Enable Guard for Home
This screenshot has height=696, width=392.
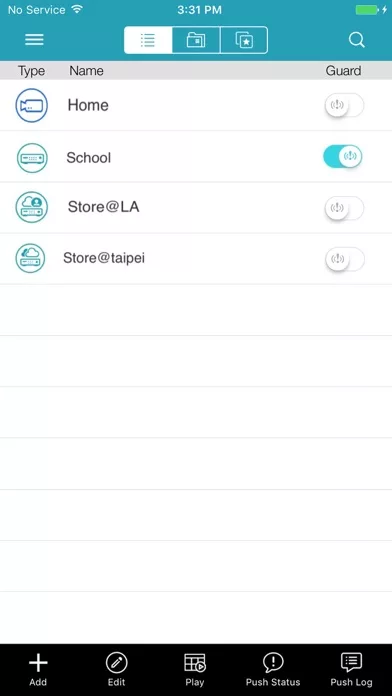[344, 106]
